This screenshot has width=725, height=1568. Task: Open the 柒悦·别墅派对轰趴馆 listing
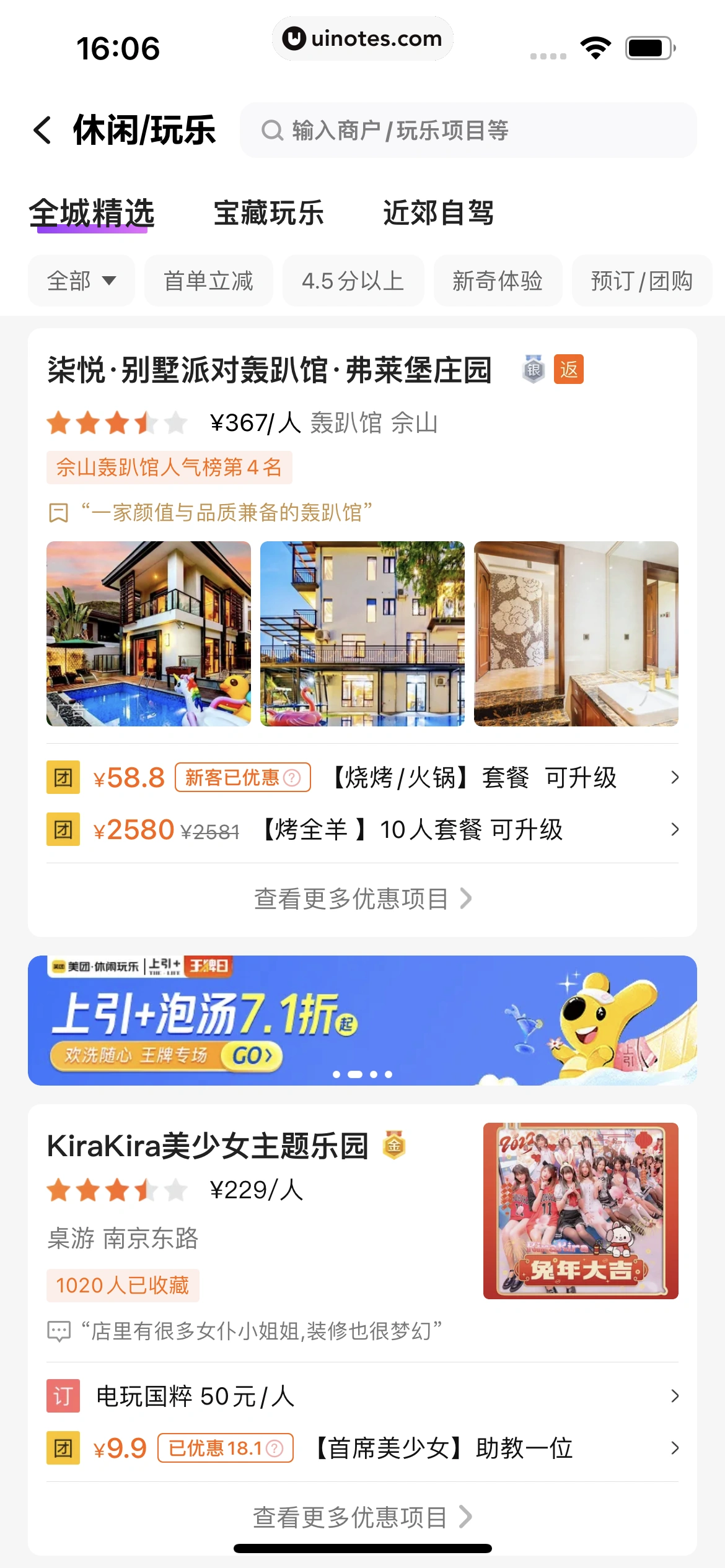point(270,371)
